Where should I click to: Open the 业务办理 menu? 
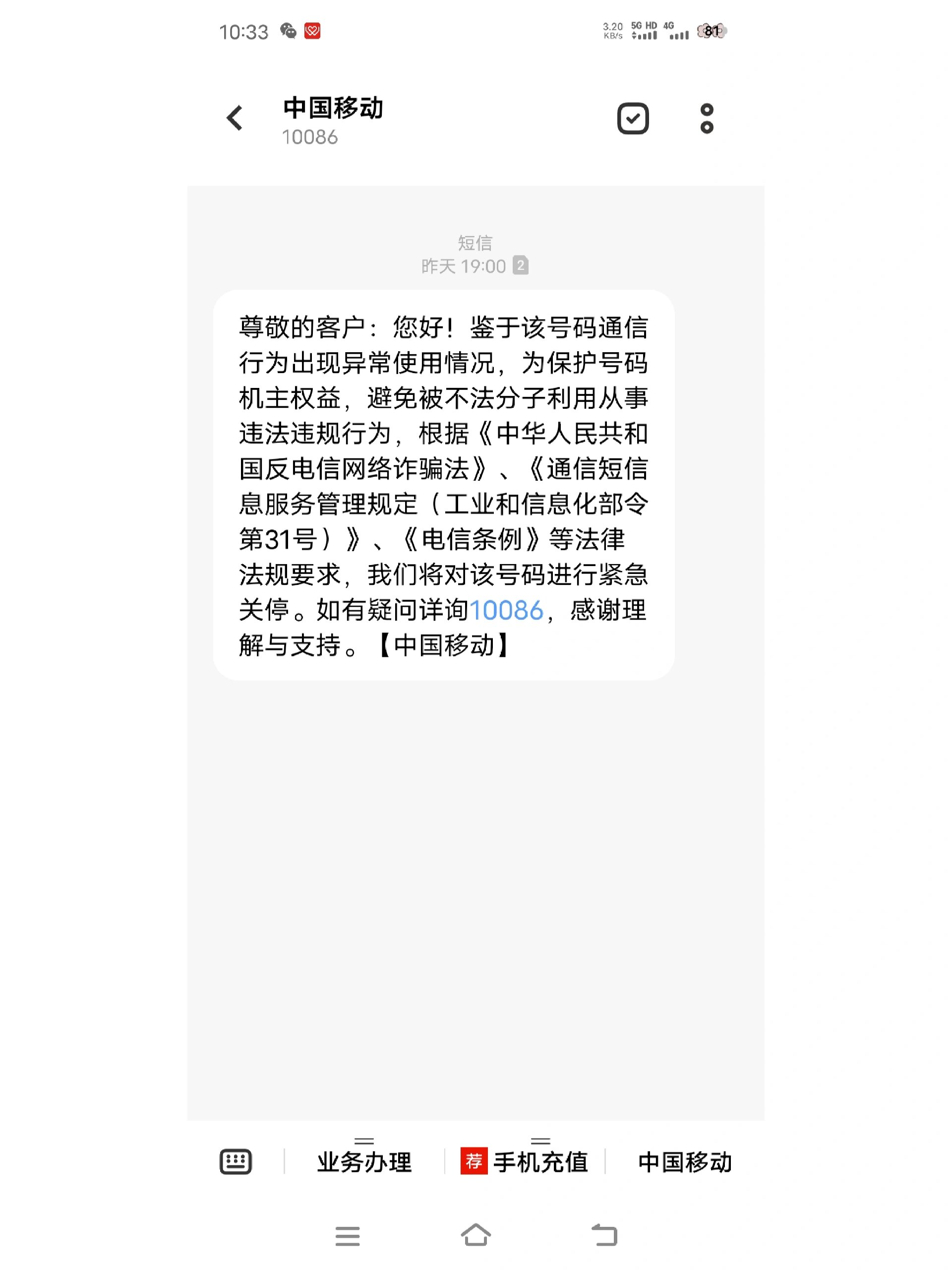364,1162
